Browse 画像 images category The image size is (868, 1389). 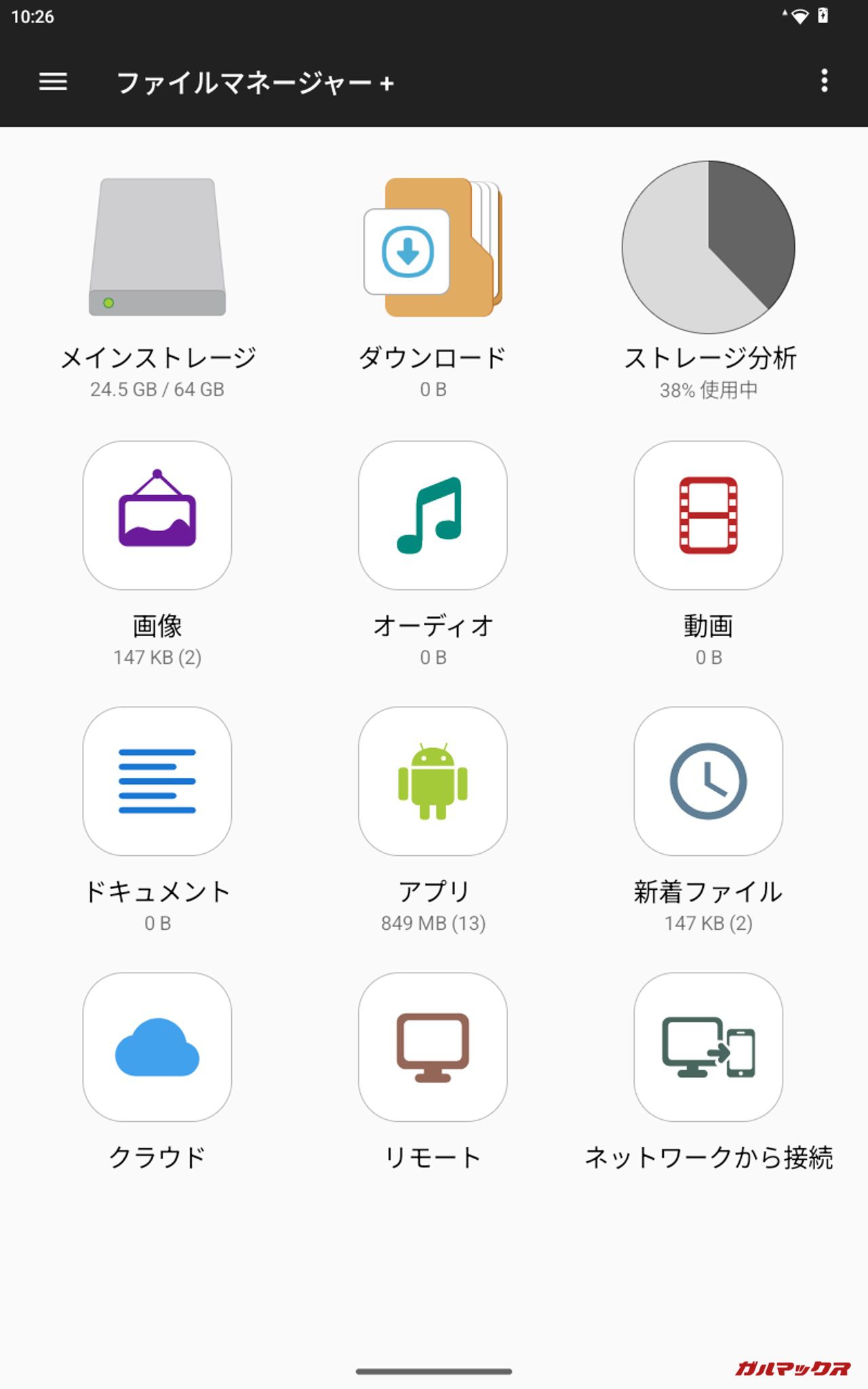[x=157, y=515]
